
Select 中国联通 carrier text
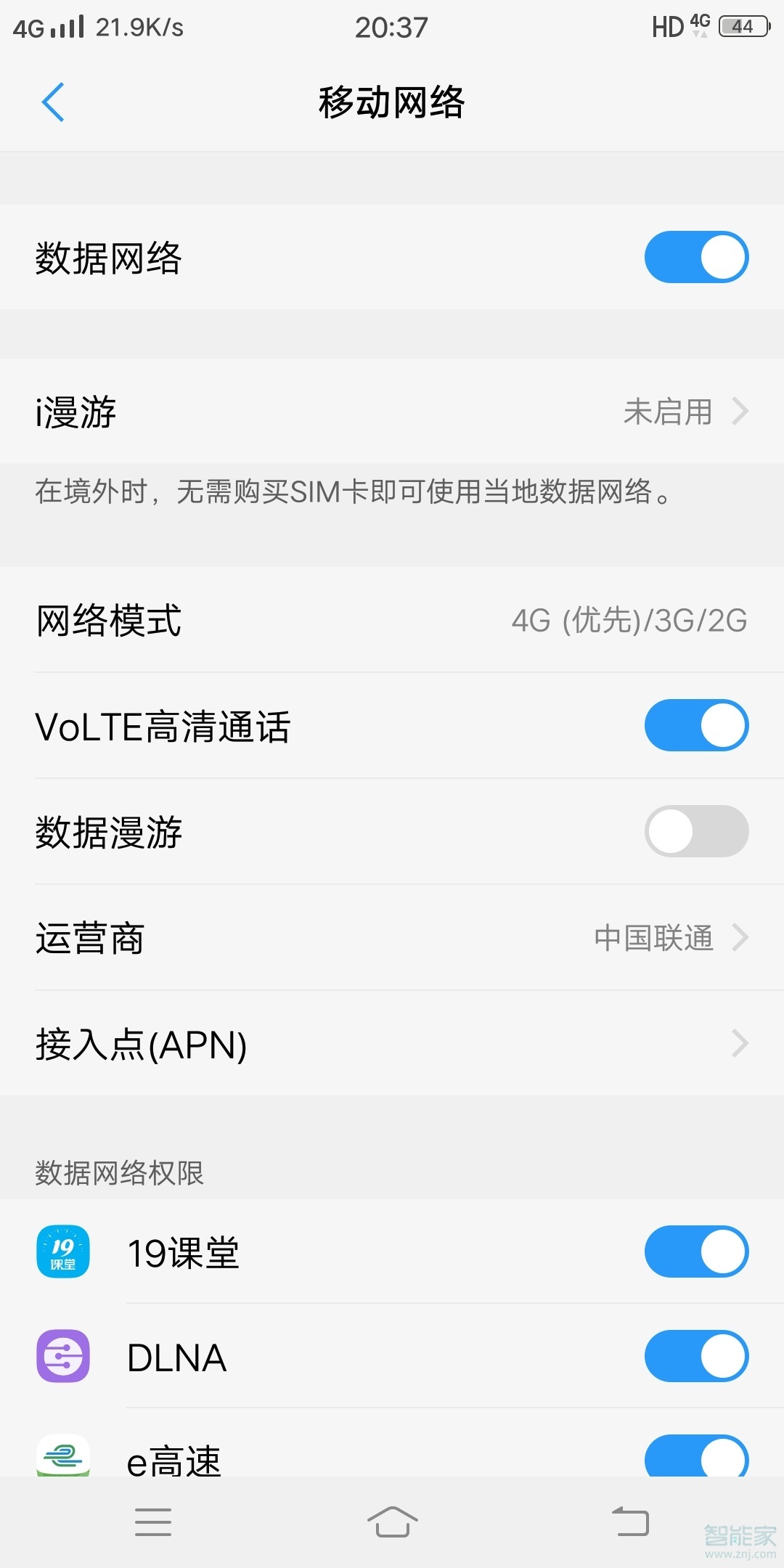click(x=652, y=938)
